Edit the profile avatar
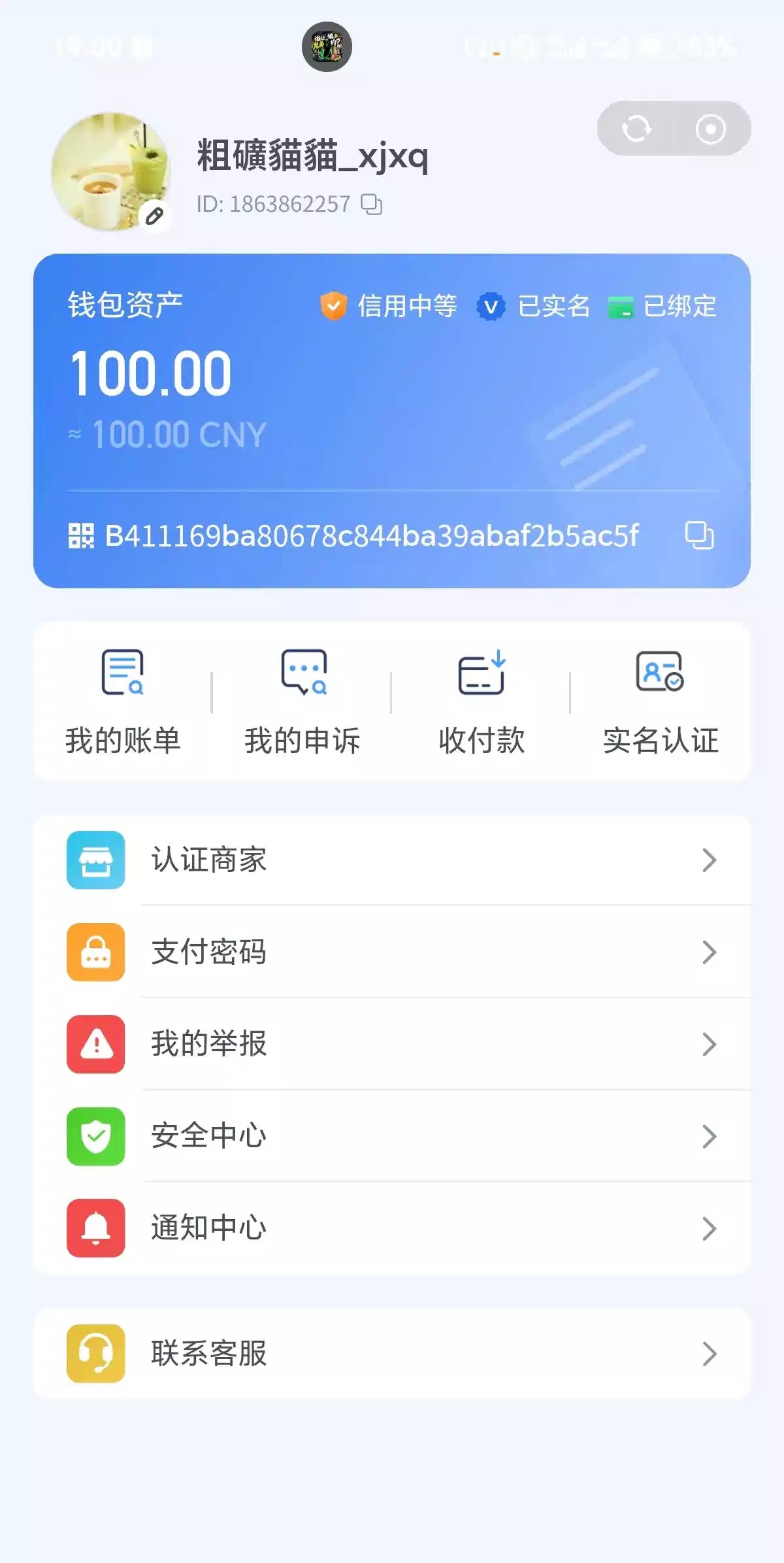The height and width of the screenshot is (1563, 784). [154, 216]
